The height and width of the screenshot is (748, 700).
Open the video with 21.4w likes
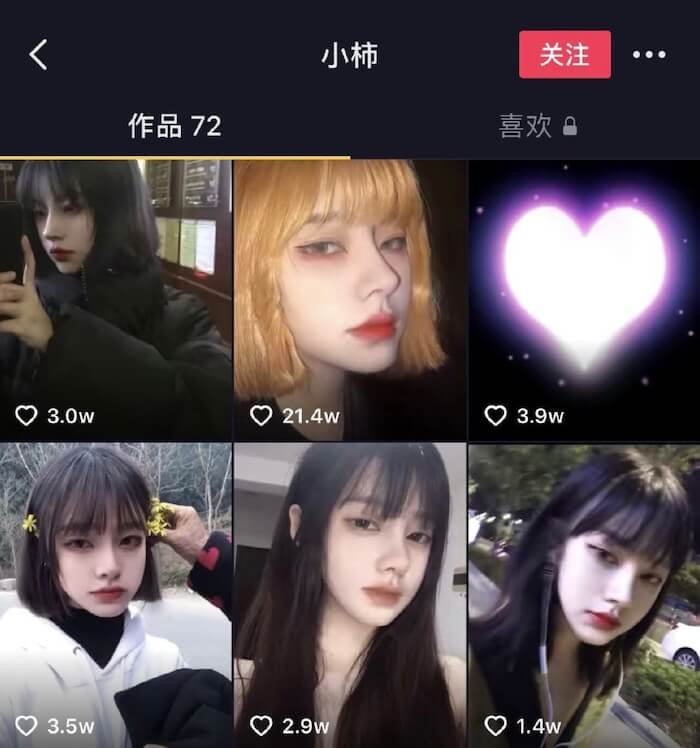[350, 300]
